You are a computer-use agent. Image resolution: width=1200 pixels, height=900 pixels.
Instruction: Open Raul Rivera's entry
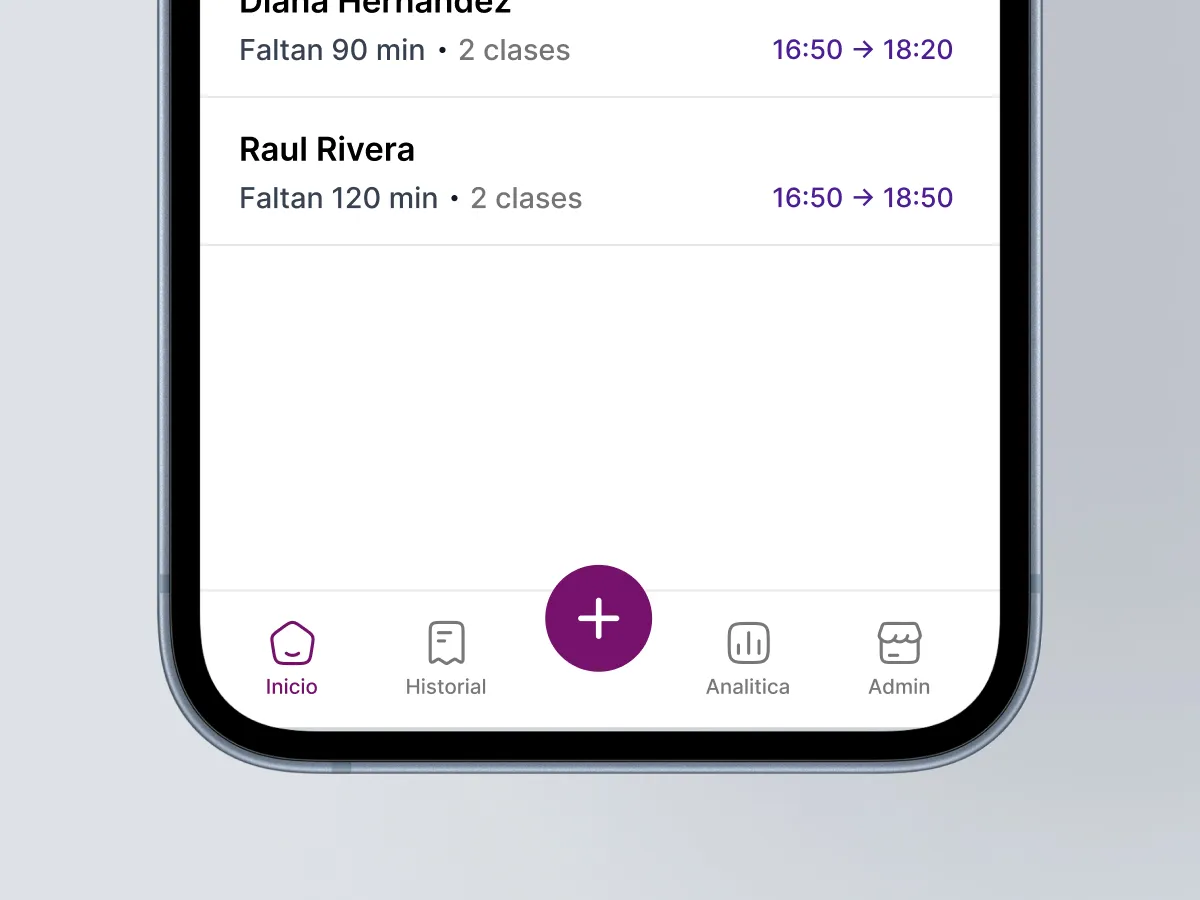(x=598, y=172)
